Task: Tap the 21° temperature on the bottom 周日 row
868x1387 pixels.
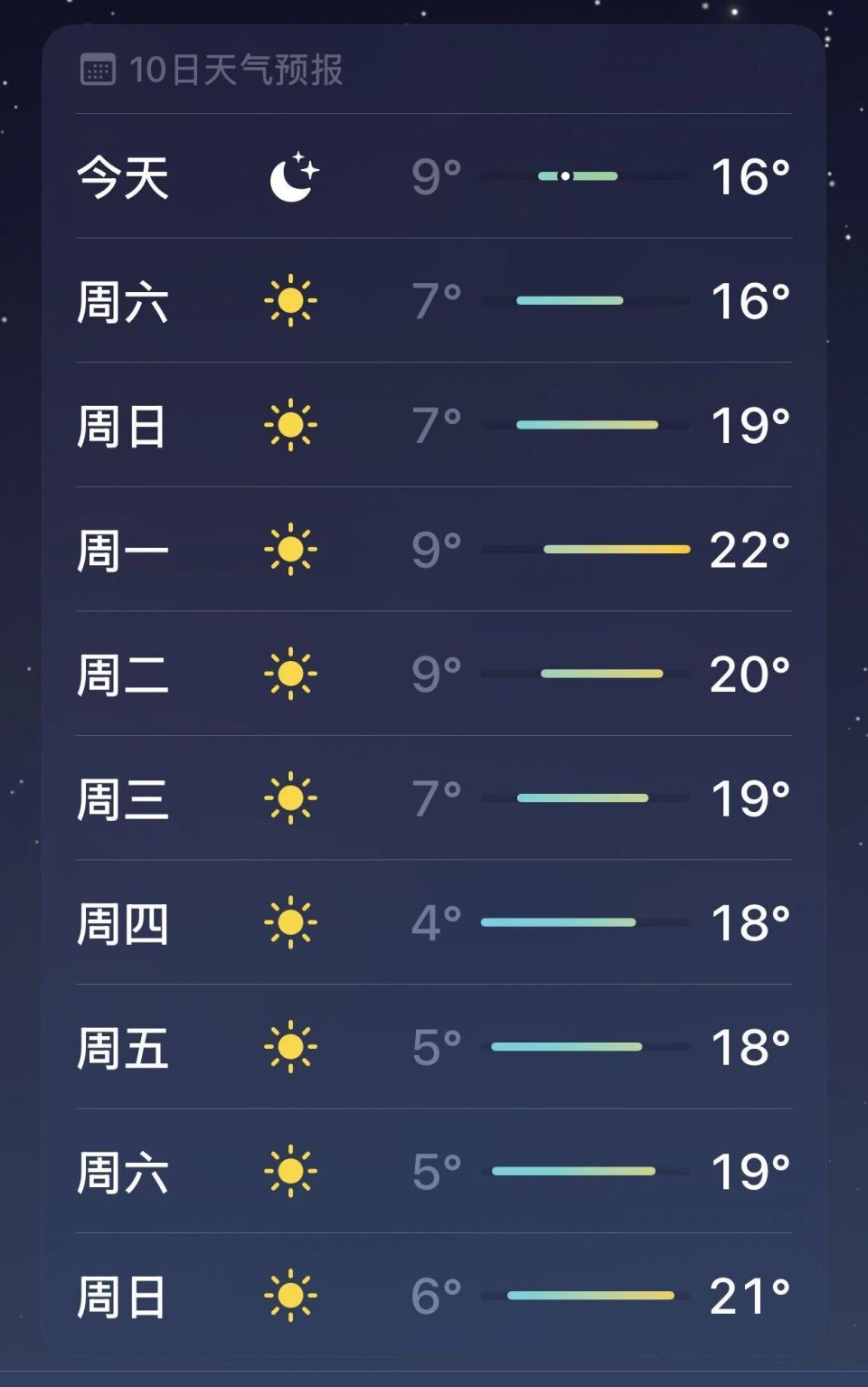Action: 750,1294
